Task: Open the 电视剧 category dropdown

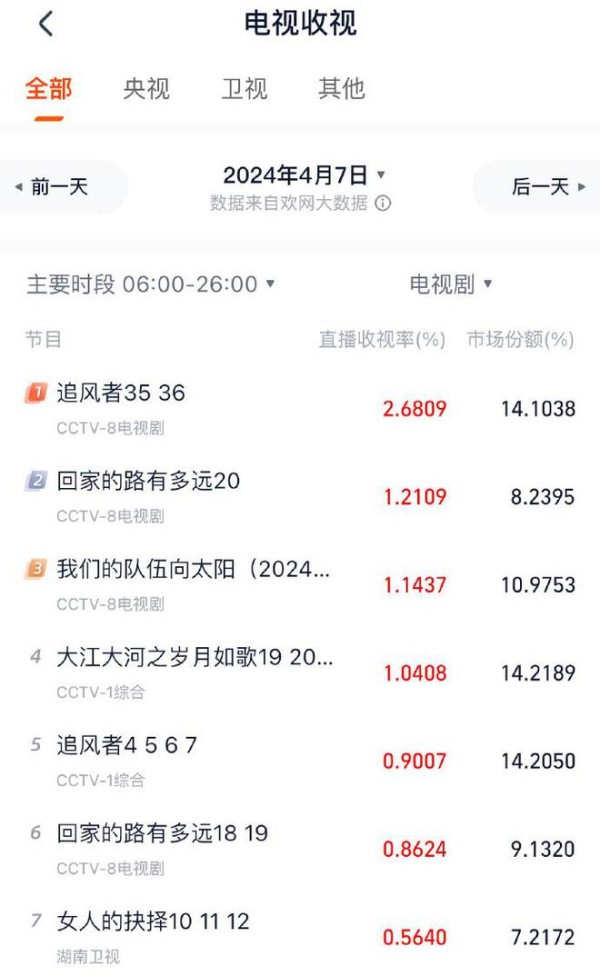Action: (451, 284)
